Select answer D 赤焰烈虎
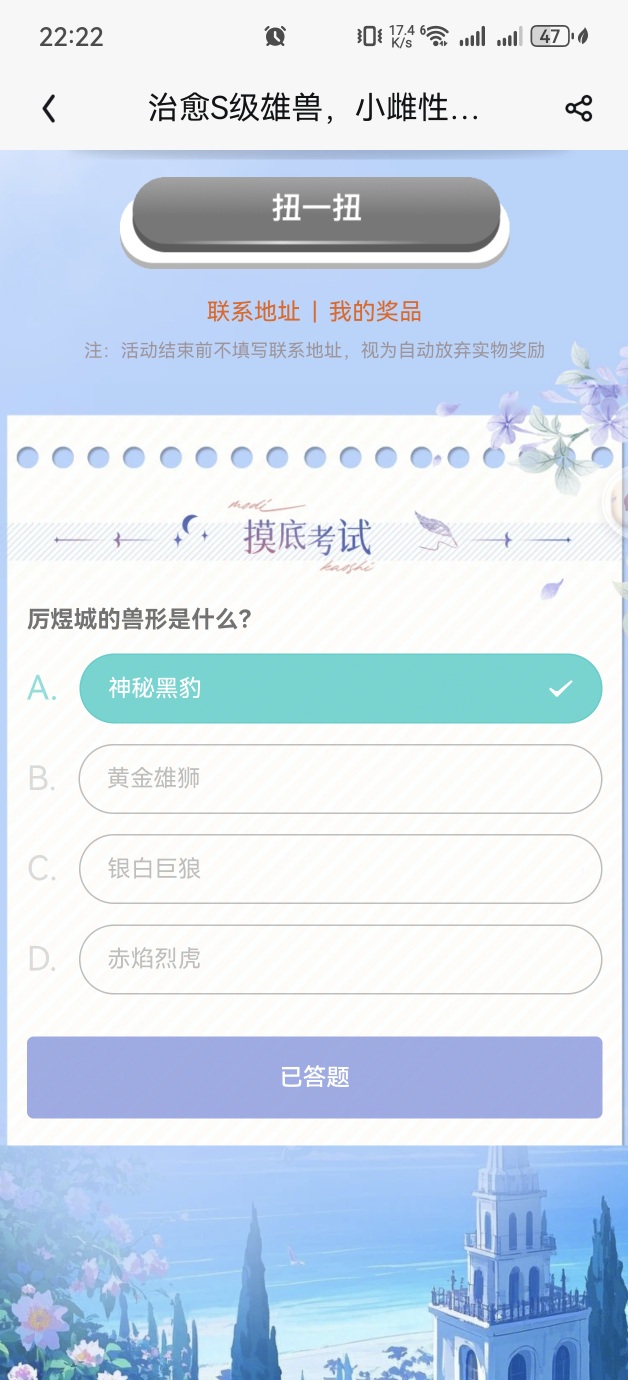 (x=341, y=959)
